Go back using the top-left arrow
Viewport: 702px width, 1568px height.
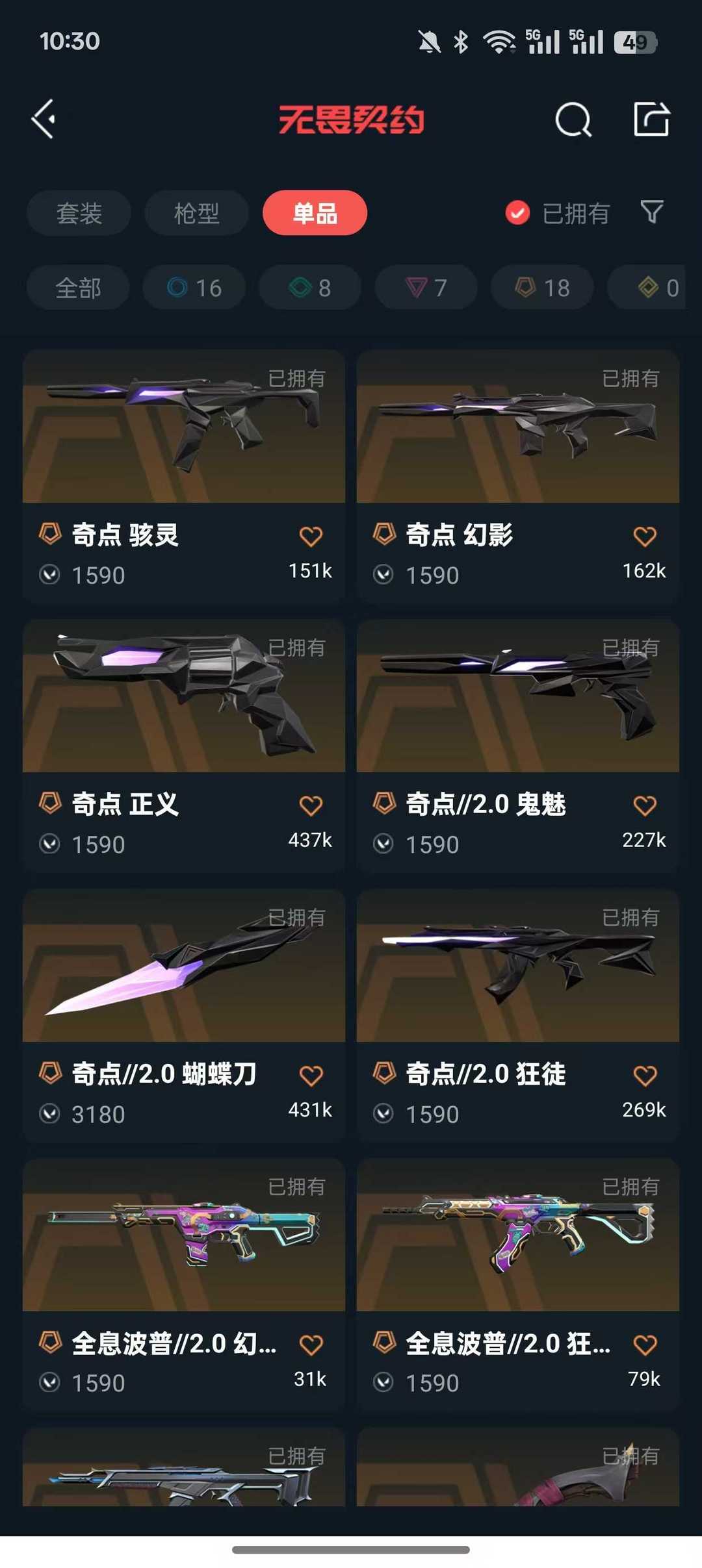(x=44, y=120)
